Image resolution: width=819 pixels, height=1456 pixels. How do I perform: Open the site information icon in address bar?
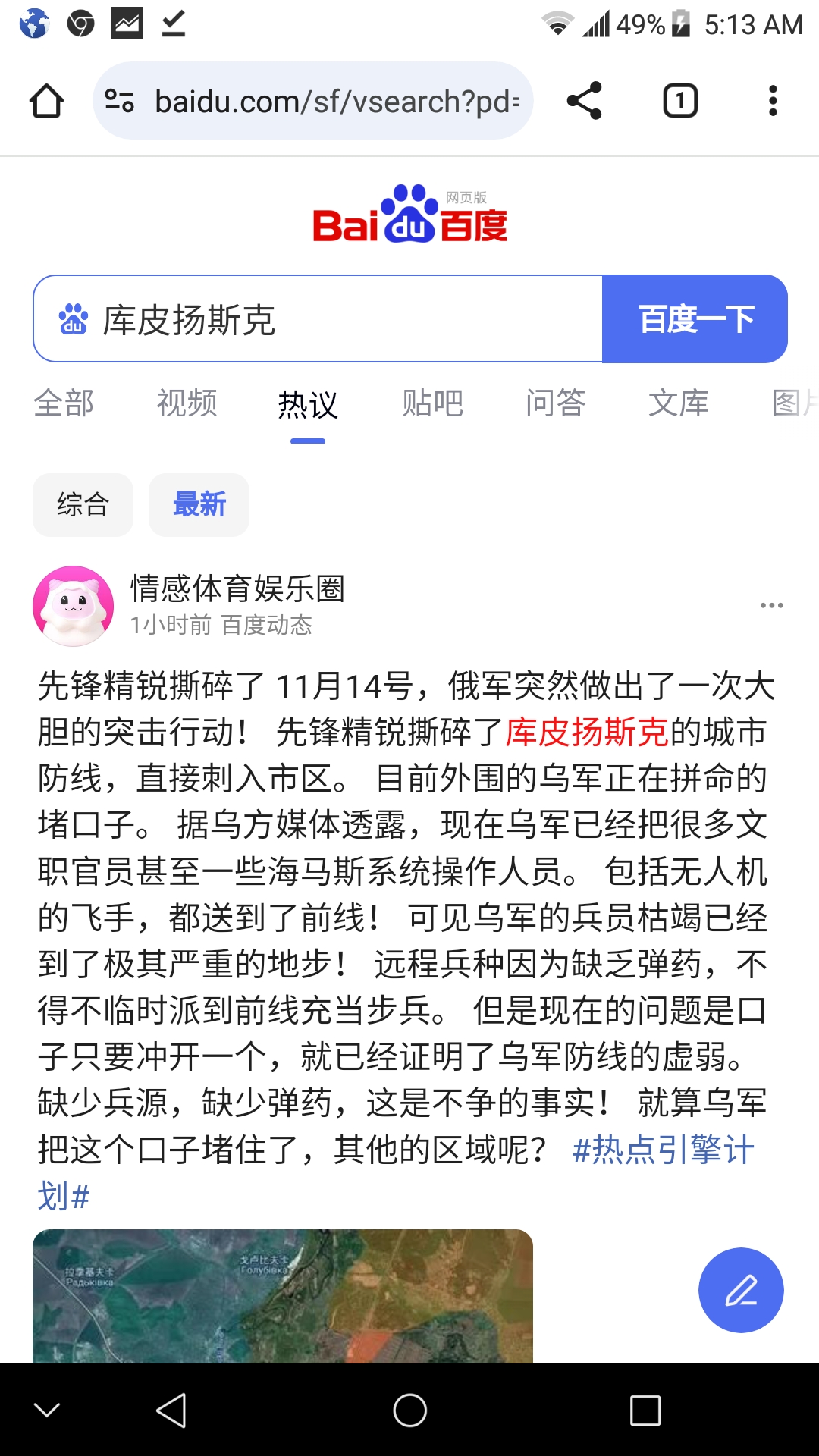pos(121,99)
